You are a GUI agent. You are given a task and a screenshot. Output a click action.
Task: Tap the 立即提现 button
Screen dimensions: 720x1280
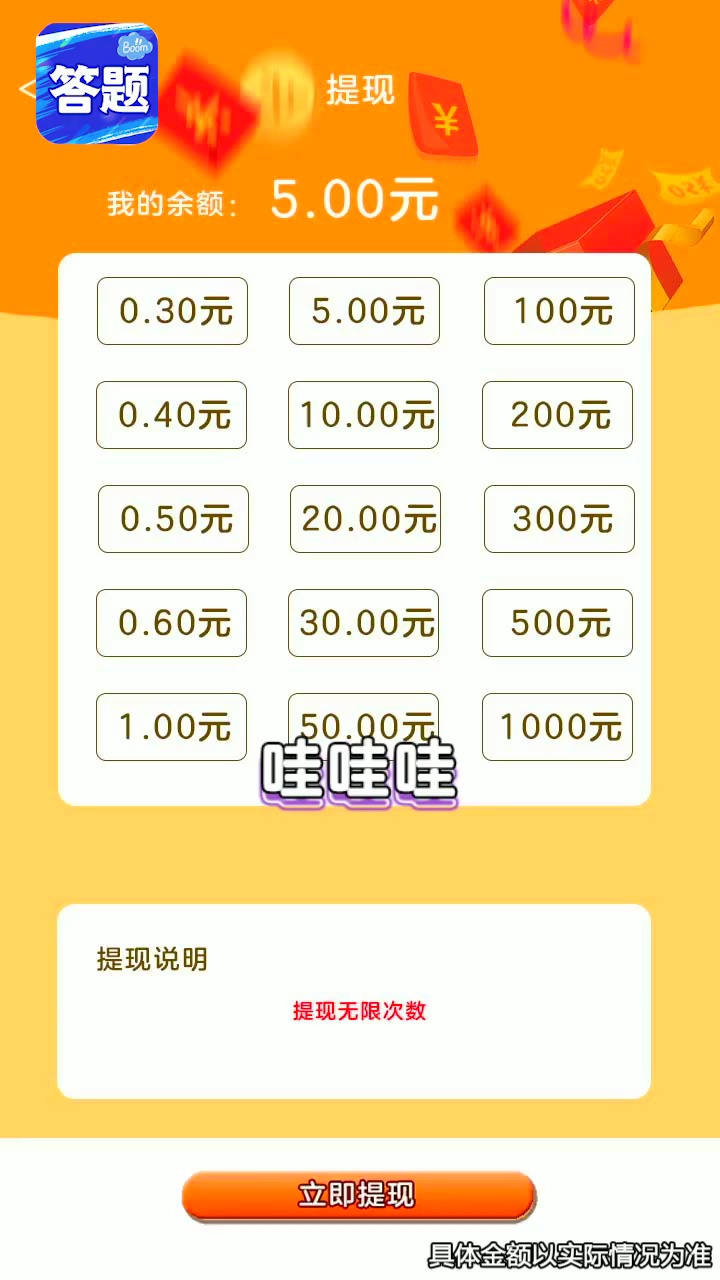point(359,1196)
